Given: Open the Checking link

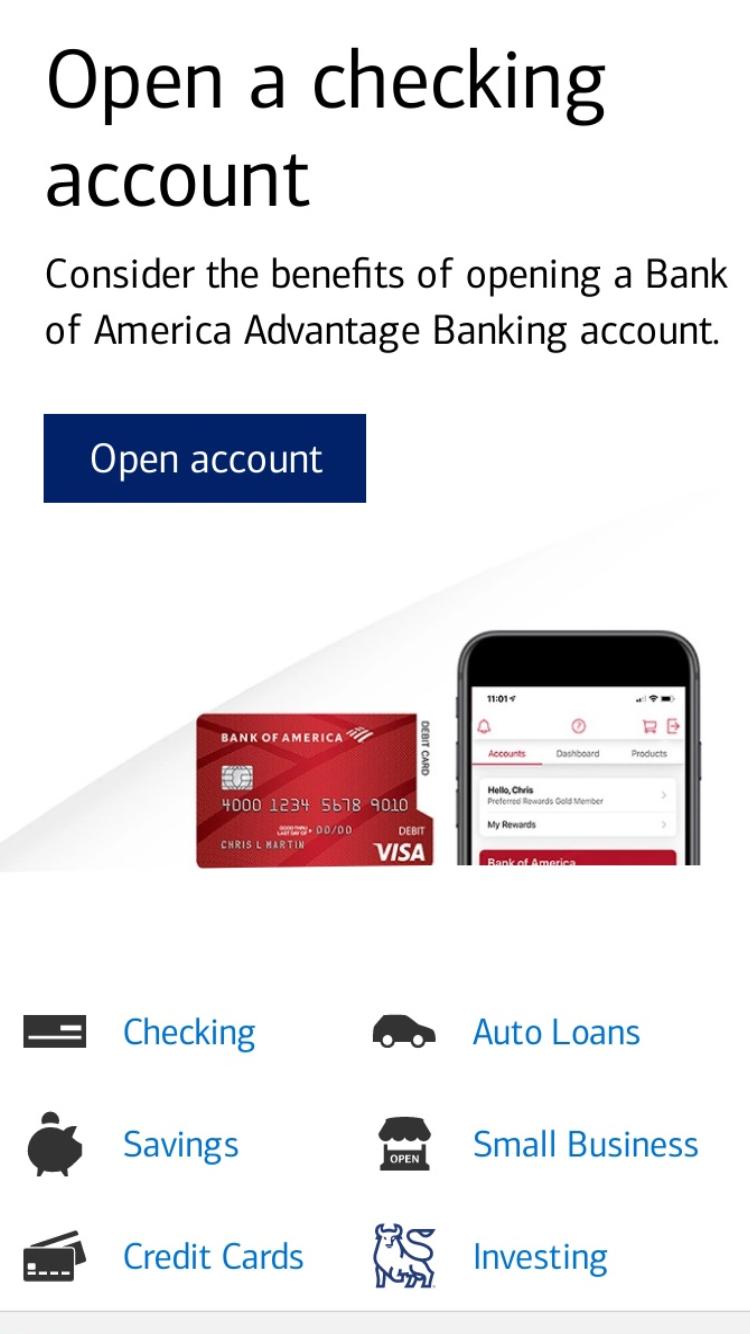Looking at the screenshot, I should tap(189, 1032).
